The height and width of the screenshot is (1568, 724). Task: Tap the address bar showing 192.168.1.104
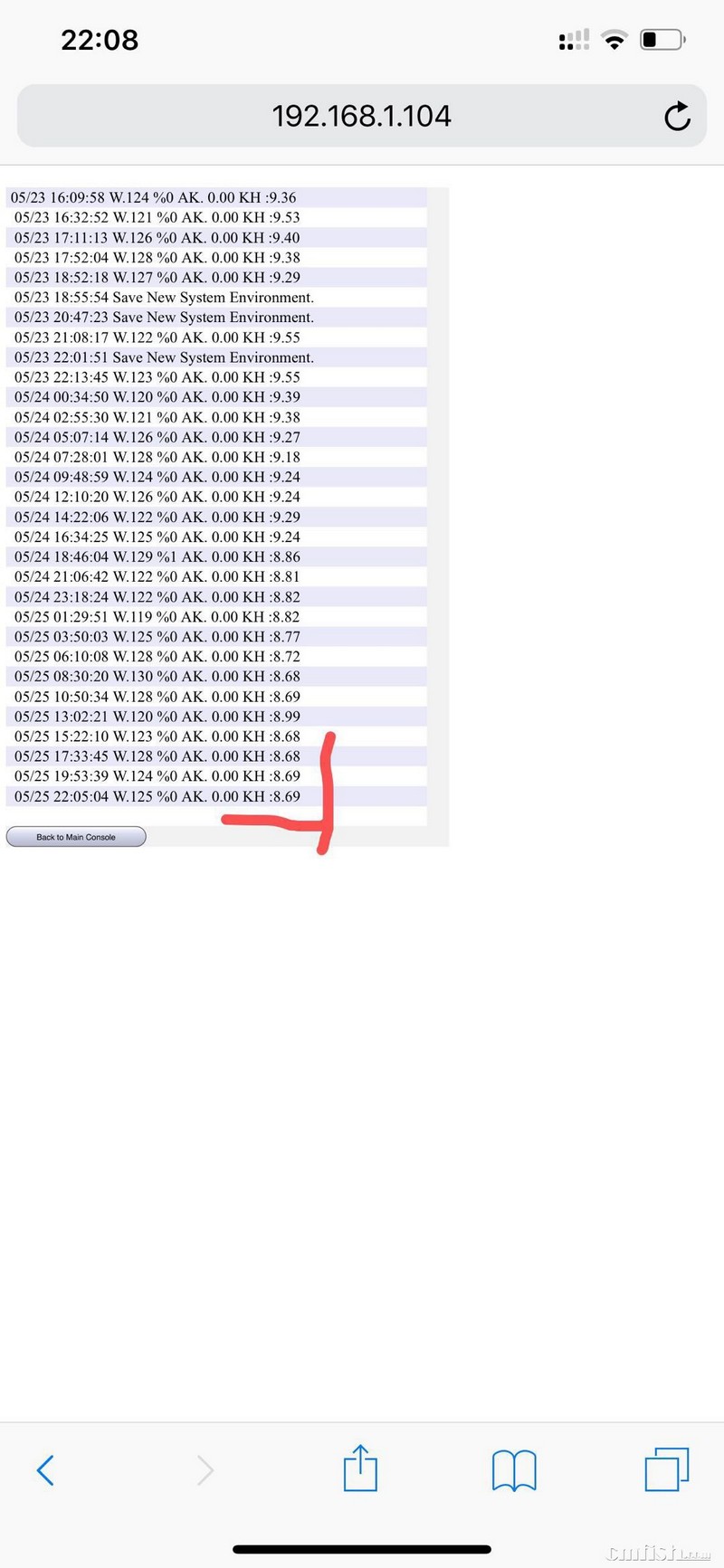pos(361,116)
